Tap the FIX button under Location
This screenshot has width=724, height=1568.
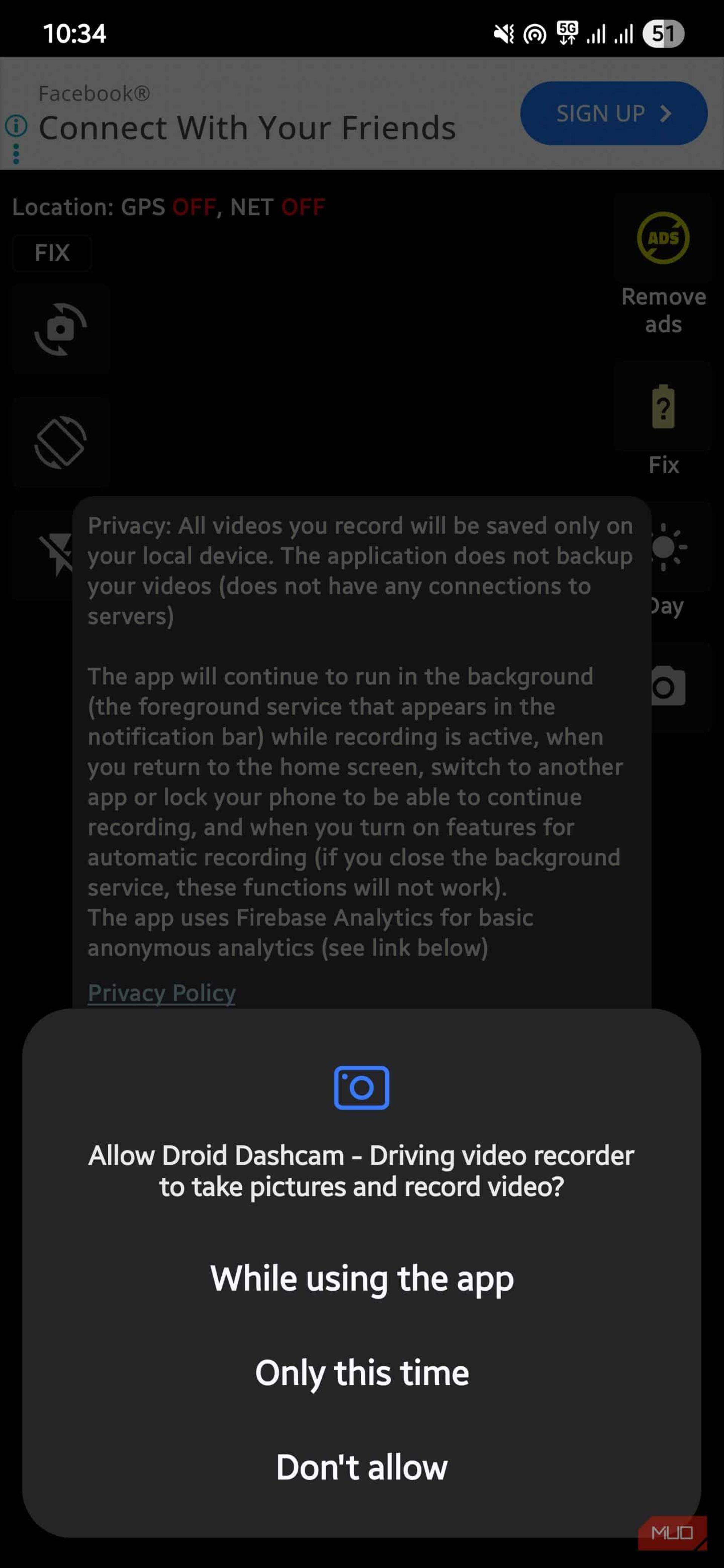(x=52, y=253)
